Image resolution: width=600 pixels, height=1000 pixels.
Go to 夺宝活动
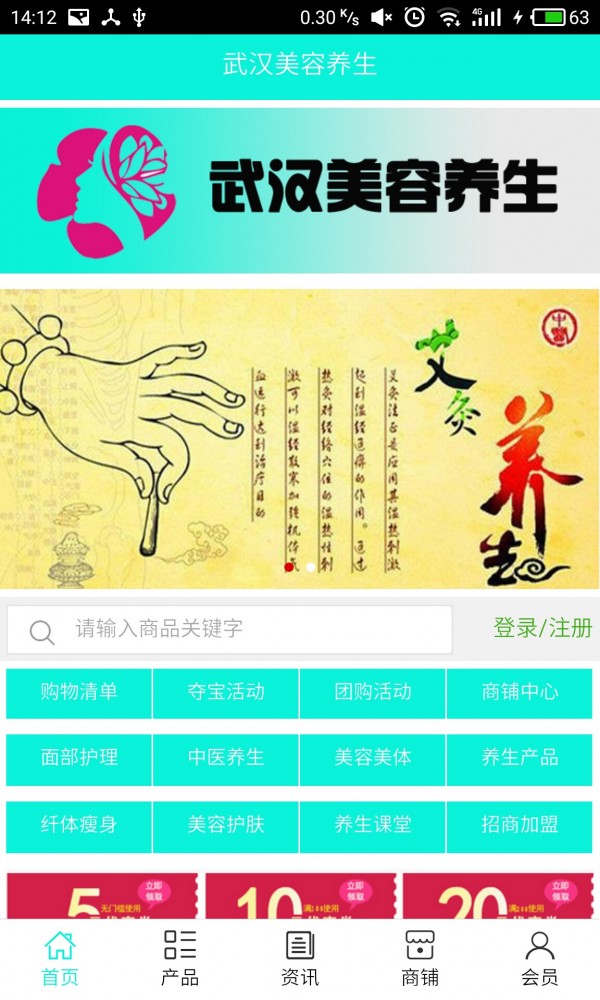tap(226, 692)
